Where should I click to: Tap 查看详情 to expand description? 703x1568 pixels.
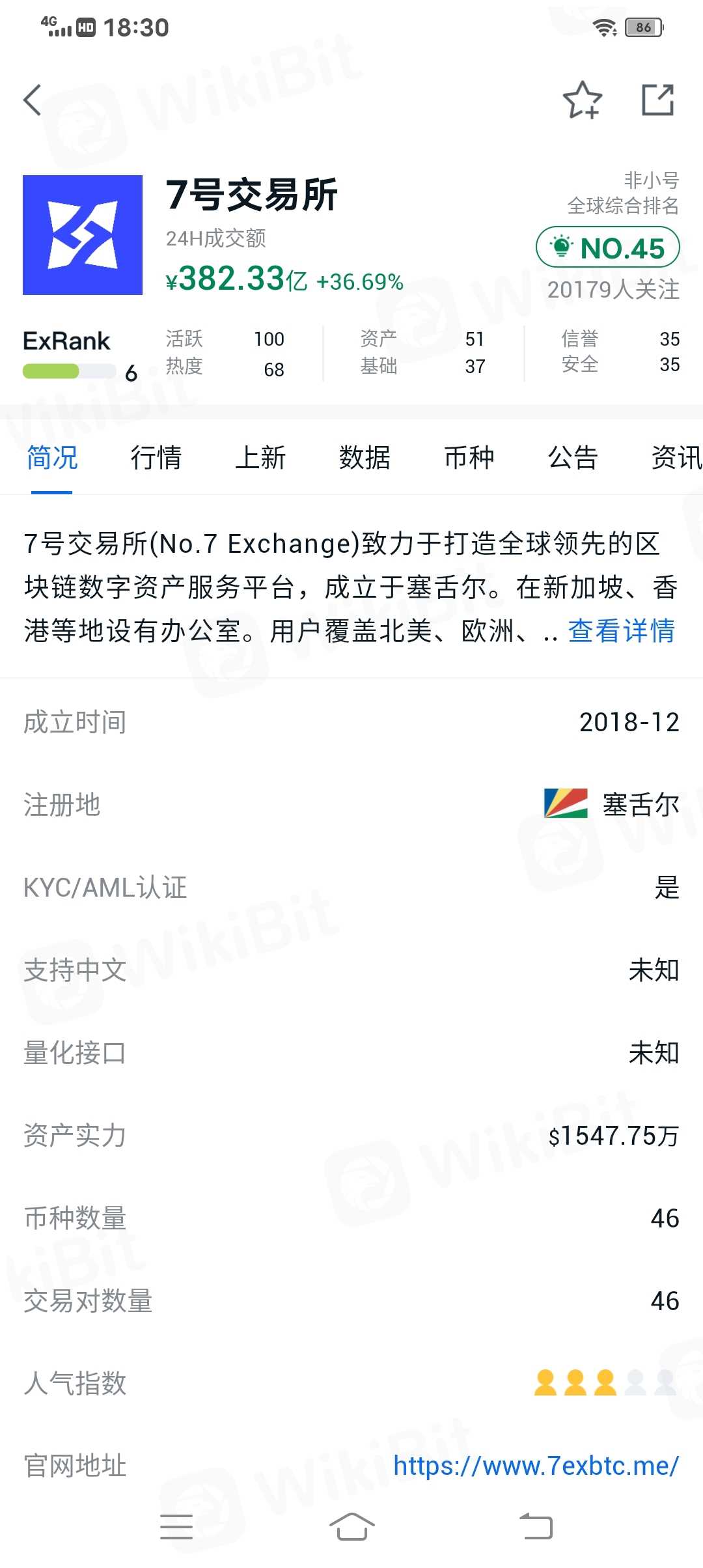pyautogui.click(x=621, y=630)
